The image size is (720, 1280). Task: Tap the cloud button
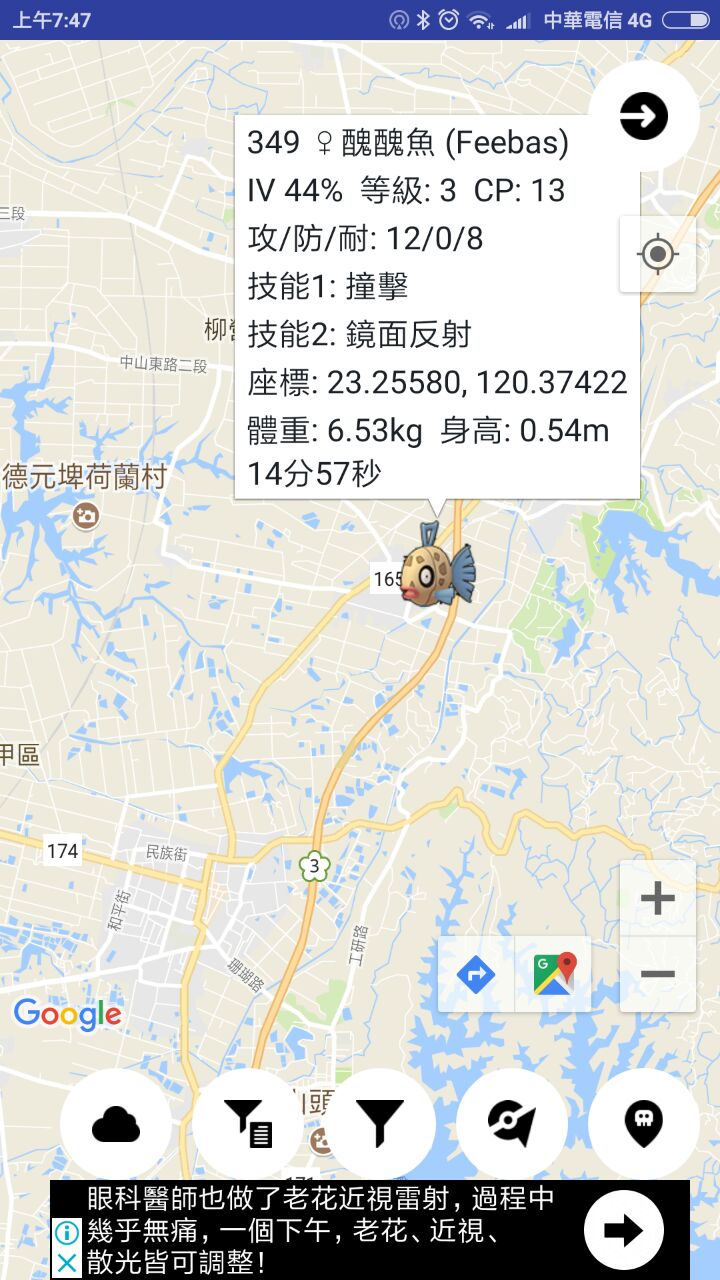[116, 1125]
